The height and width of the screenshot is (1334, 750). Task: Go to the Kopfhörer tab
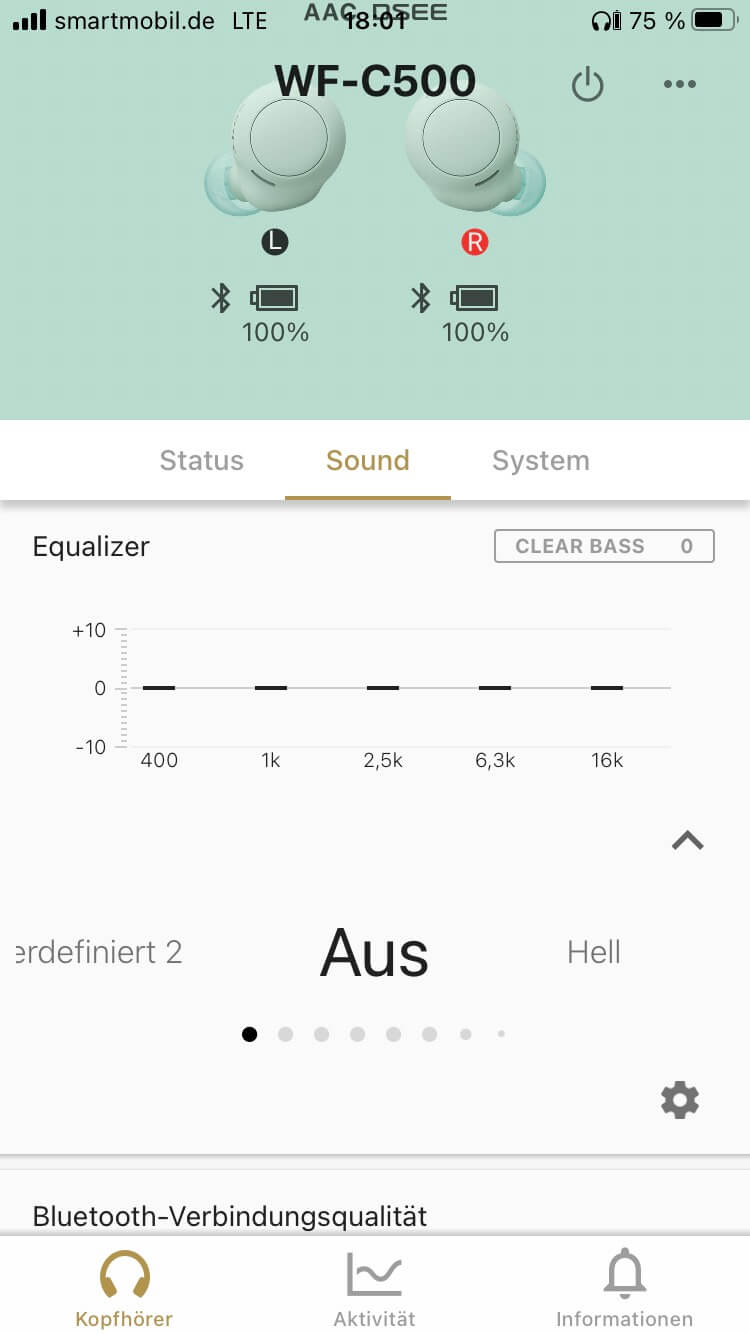(124, 1290)
